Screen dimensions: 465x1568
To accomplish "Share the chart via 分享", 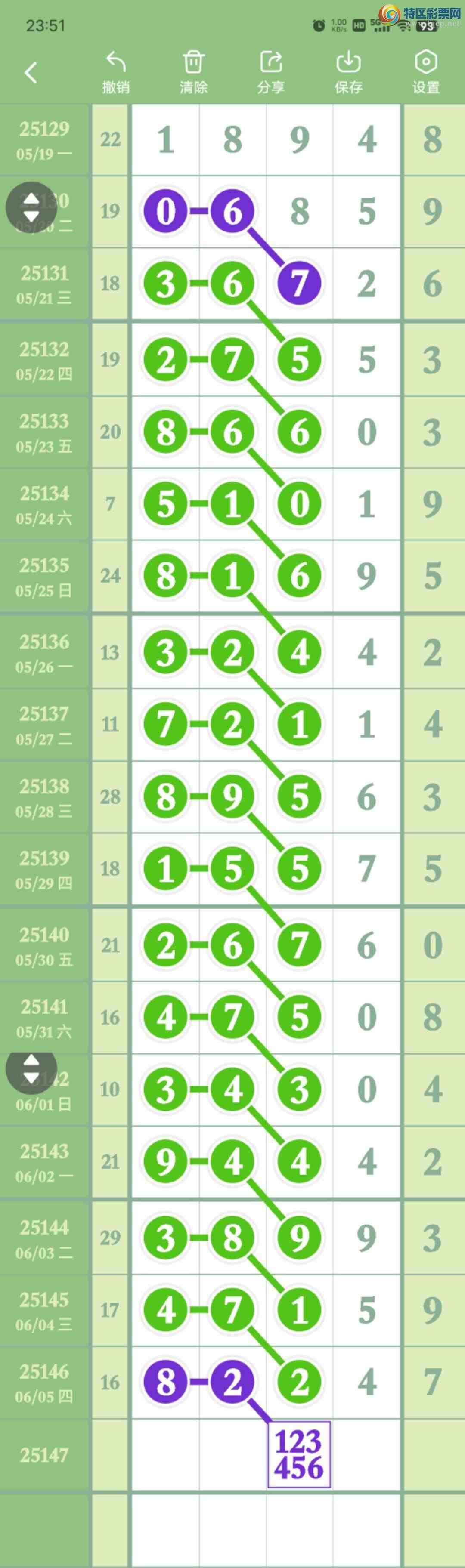I will pos(270,72).
